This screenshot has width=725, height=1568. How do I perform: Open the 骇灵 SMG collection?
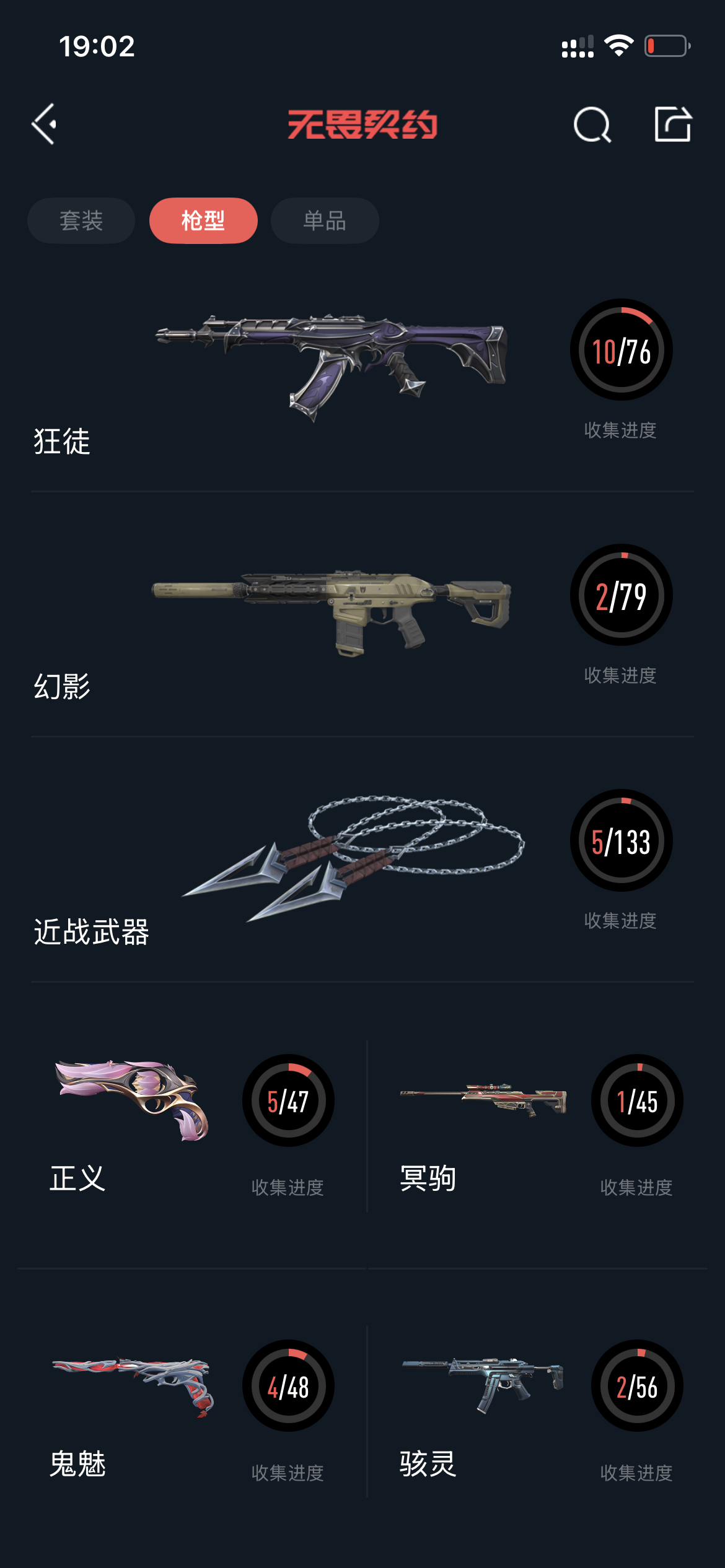tap(538, 1412)
